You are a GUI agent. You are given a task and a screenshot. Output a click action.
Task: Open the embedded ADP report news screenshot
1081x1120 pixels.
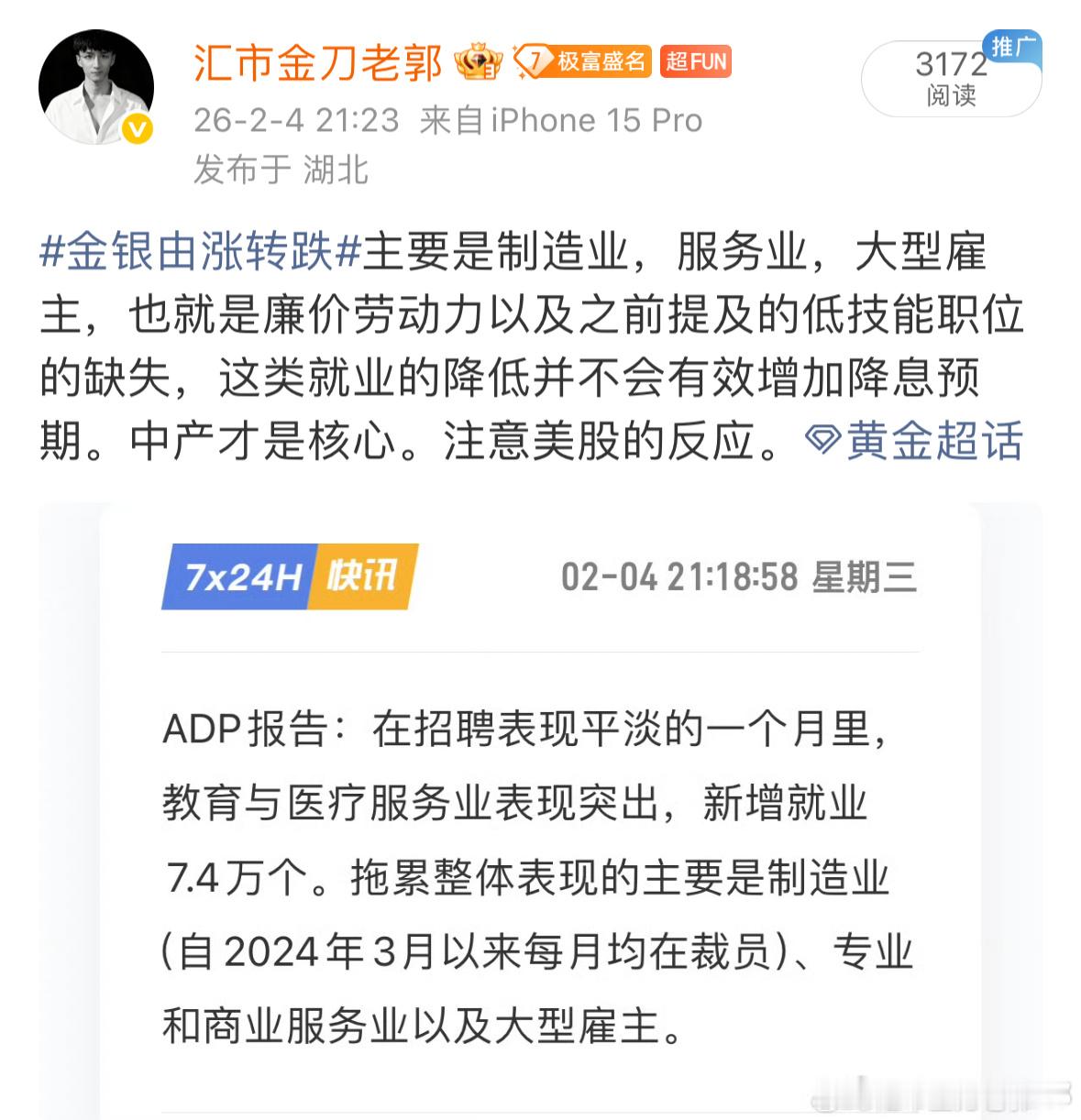point(541,807)
